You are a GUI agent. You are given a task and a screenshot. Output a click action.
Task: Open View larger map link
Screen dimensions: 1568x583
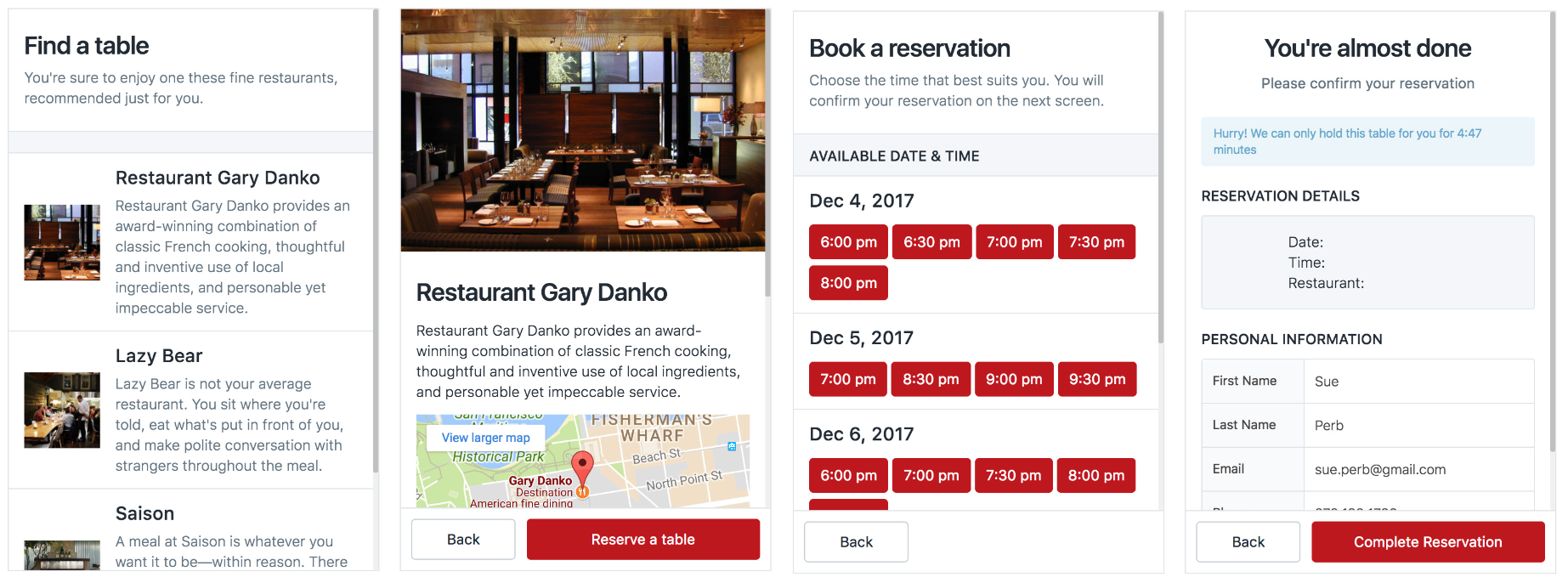[485, 438]
